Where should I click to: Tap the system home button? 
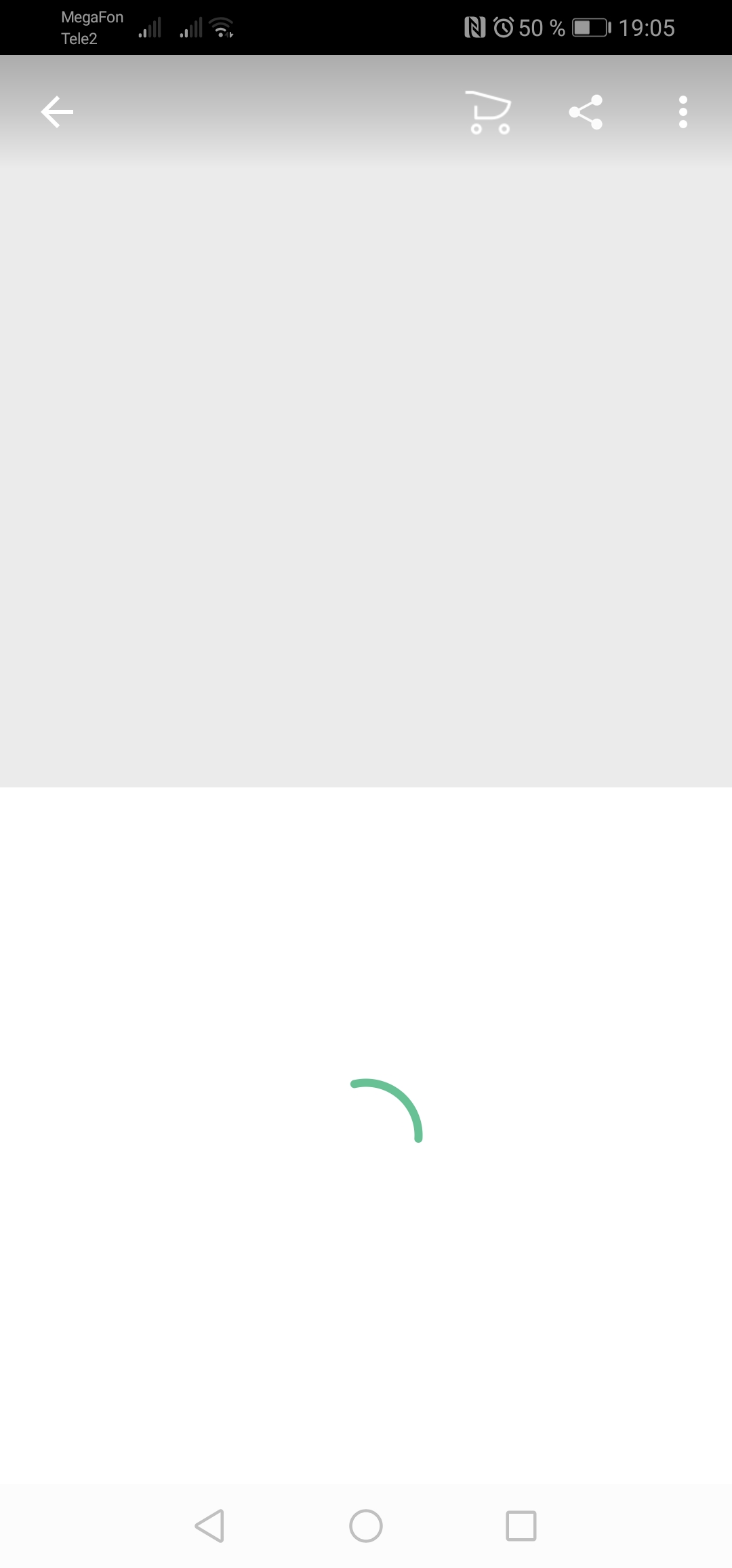point(366,1526)
